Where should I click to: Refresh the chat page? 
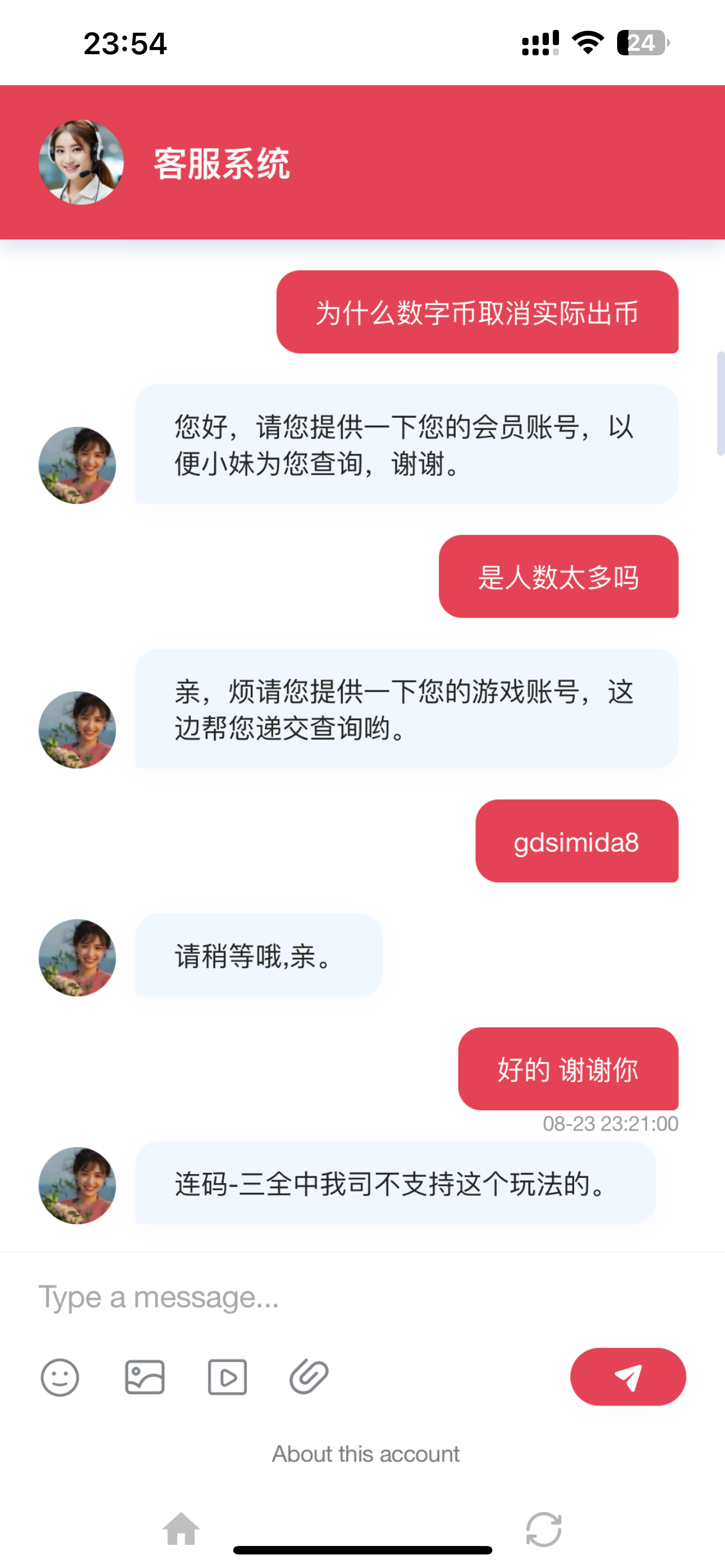tap(543, 1528)
